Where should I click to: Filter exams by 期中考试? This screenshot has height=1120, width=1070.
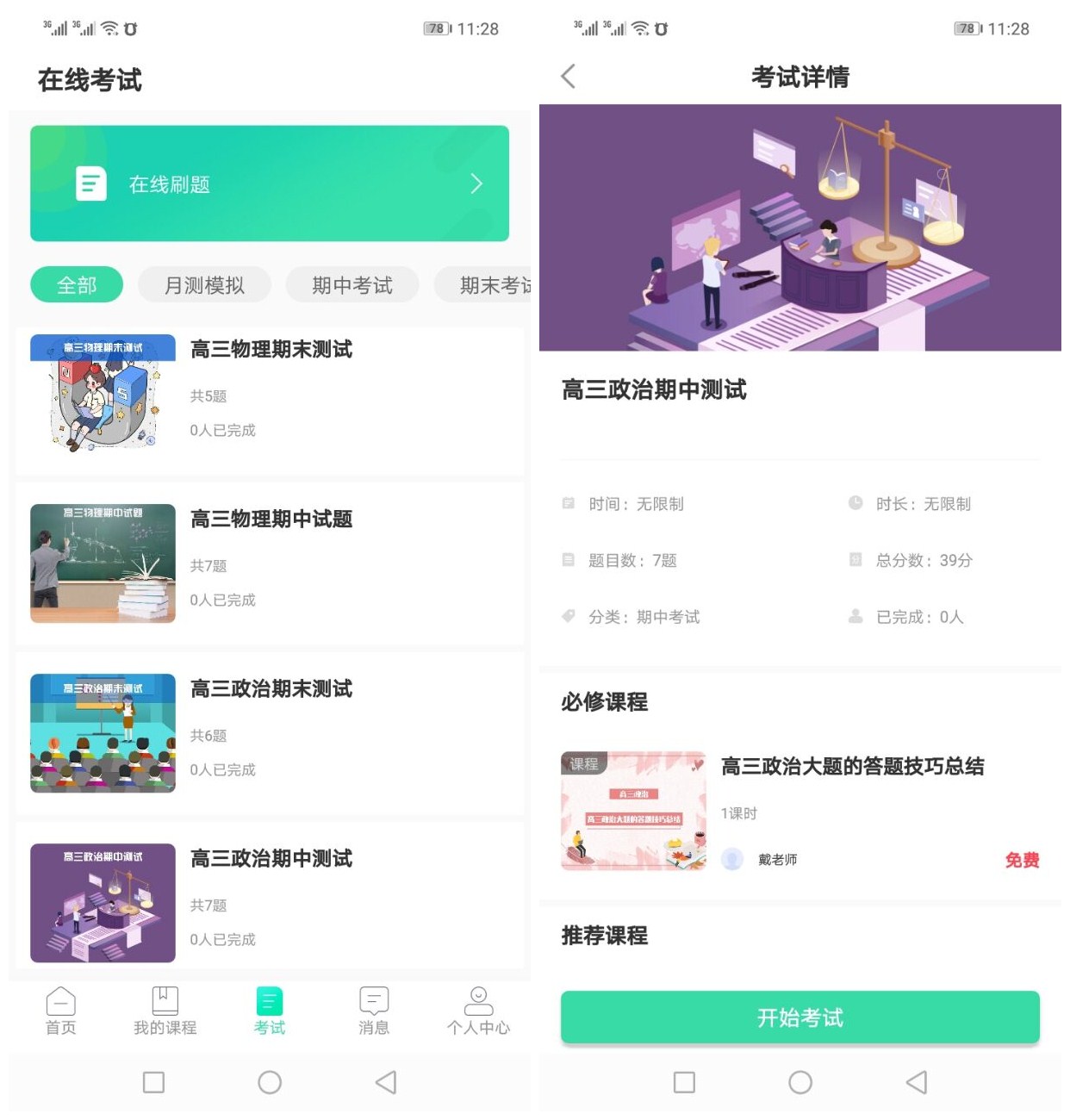pos(351,285)
